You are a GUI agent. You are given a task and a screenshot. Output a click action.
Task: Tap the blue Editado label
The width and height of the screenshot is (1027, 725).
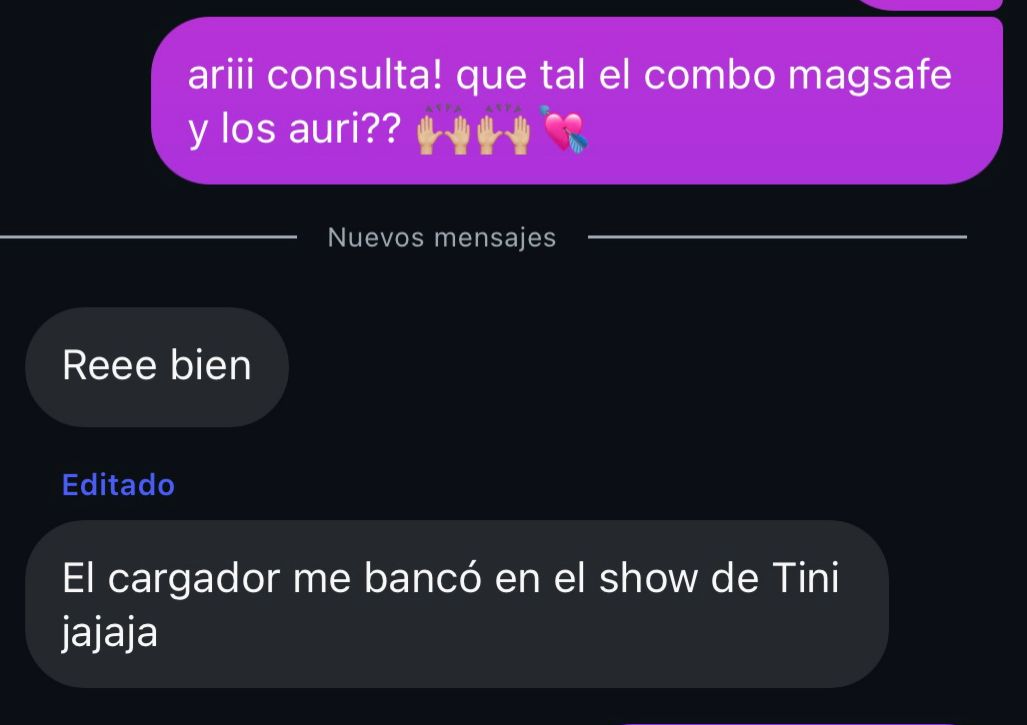tap(118, 485)
